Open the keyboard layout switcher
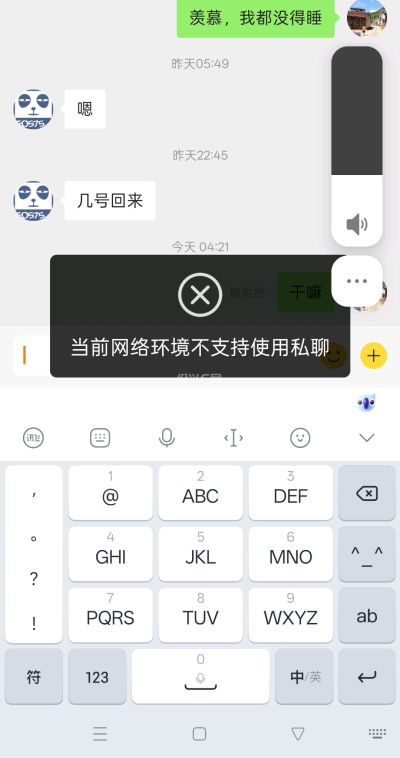This screenshot has height=758, width=400. coord(100,438)
